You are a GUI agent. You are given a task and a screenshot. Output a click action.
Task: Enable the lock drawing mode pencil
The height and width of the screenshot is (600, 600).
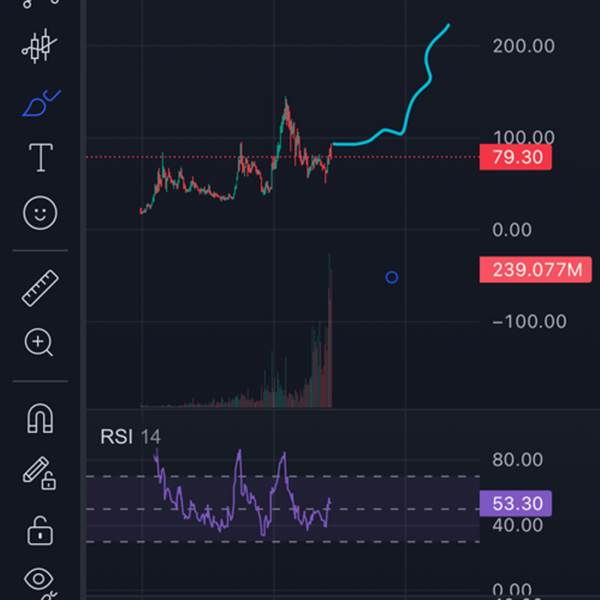[x=38, y=473]
